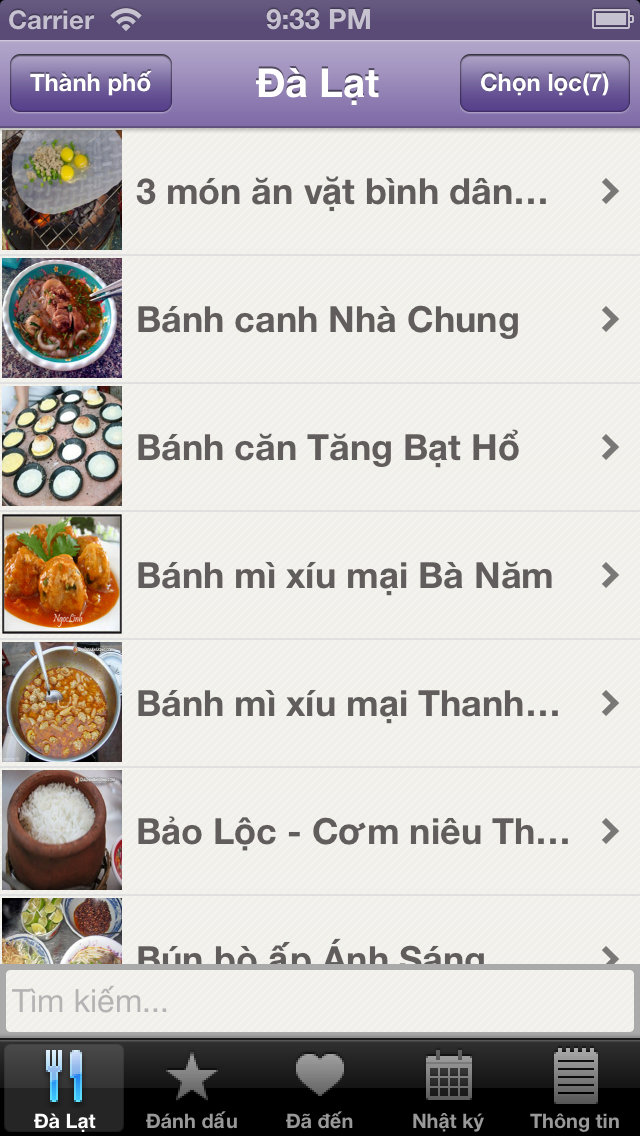Go to the Đánh dấu tab

(192, 1090)
